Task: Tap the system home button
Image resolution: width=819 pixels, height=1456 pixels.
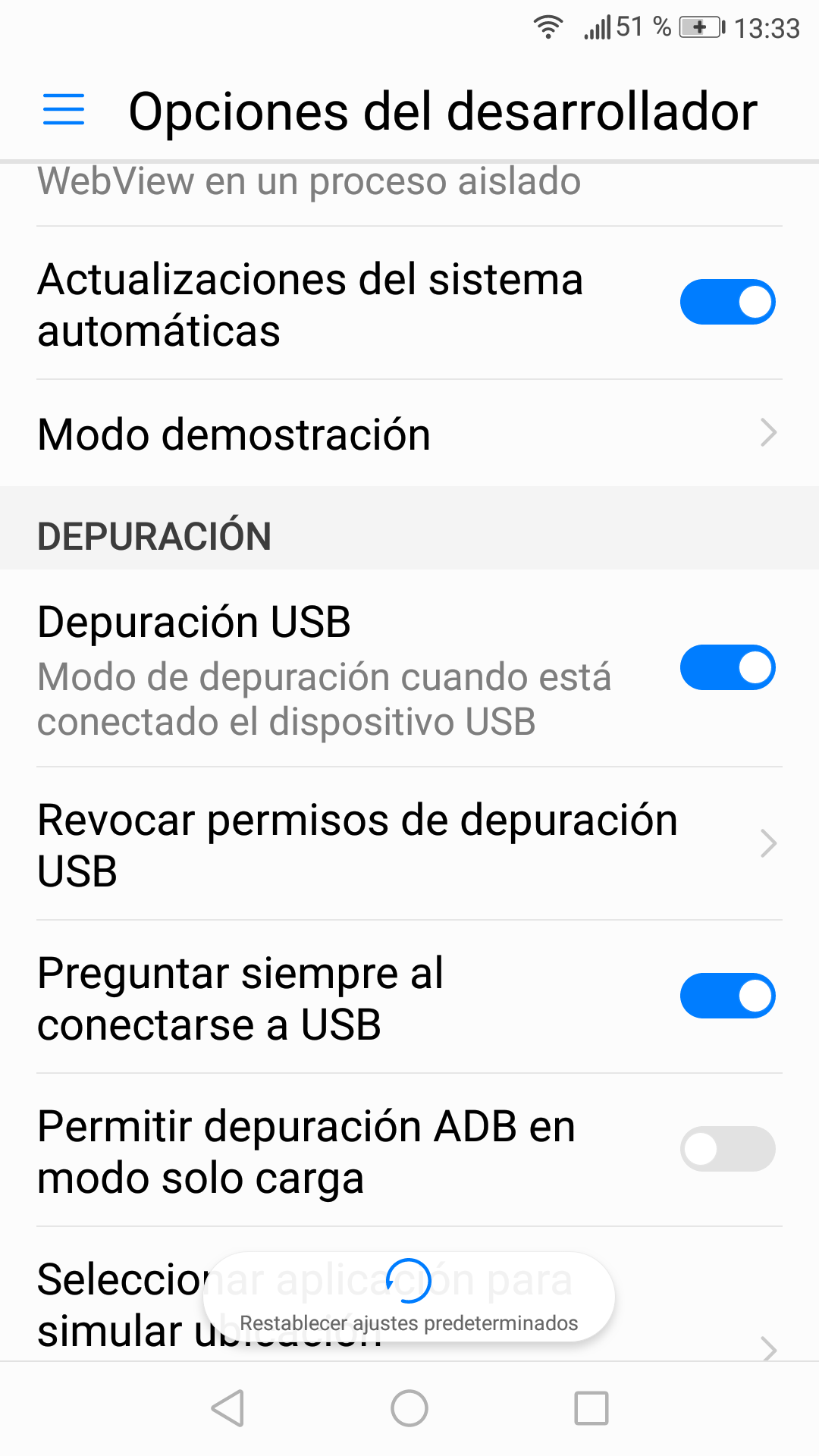Action: 409,1408
